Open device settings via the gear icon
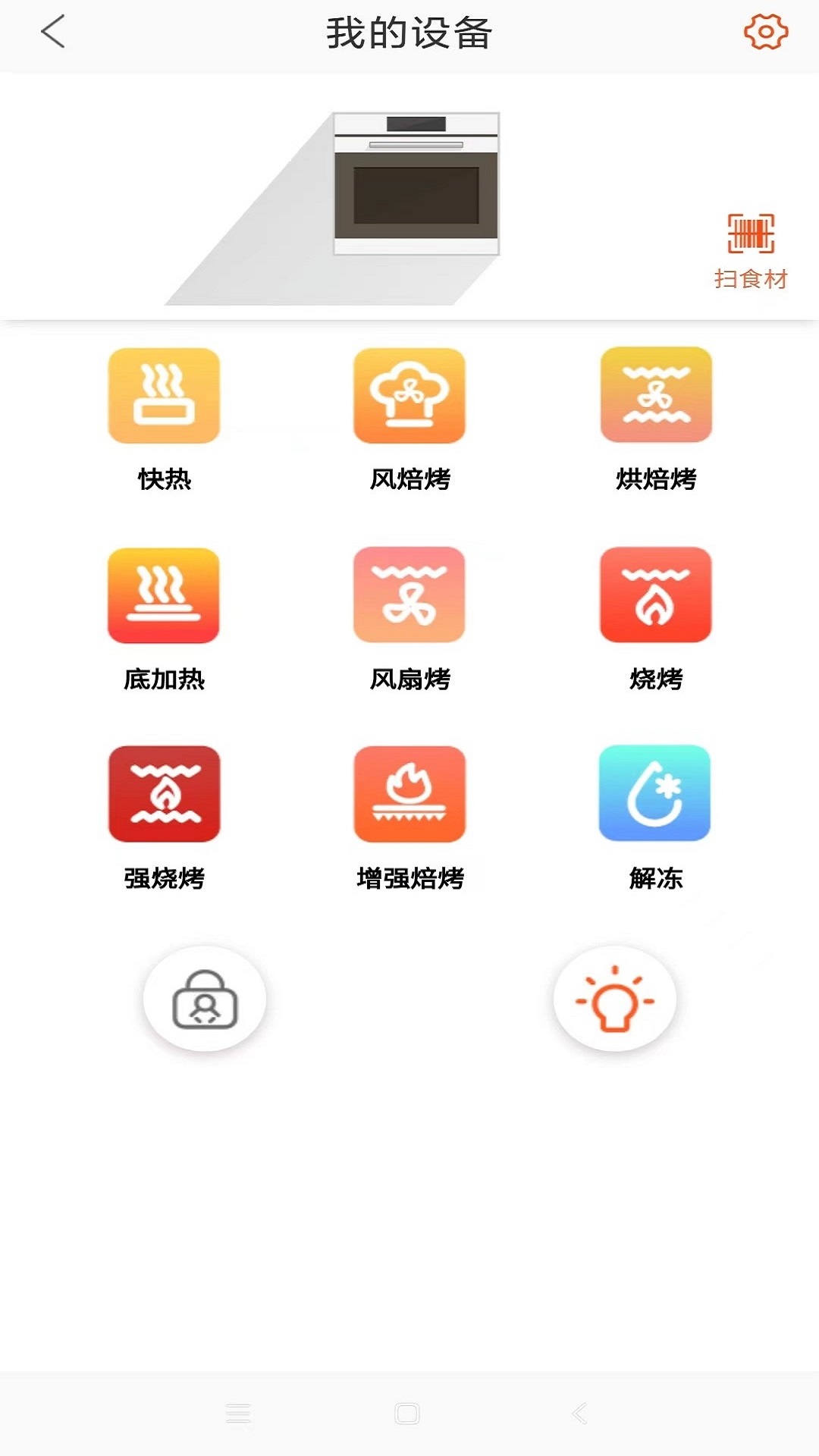The height and width of the screenshot is (1456, 819). coord(765,33)
